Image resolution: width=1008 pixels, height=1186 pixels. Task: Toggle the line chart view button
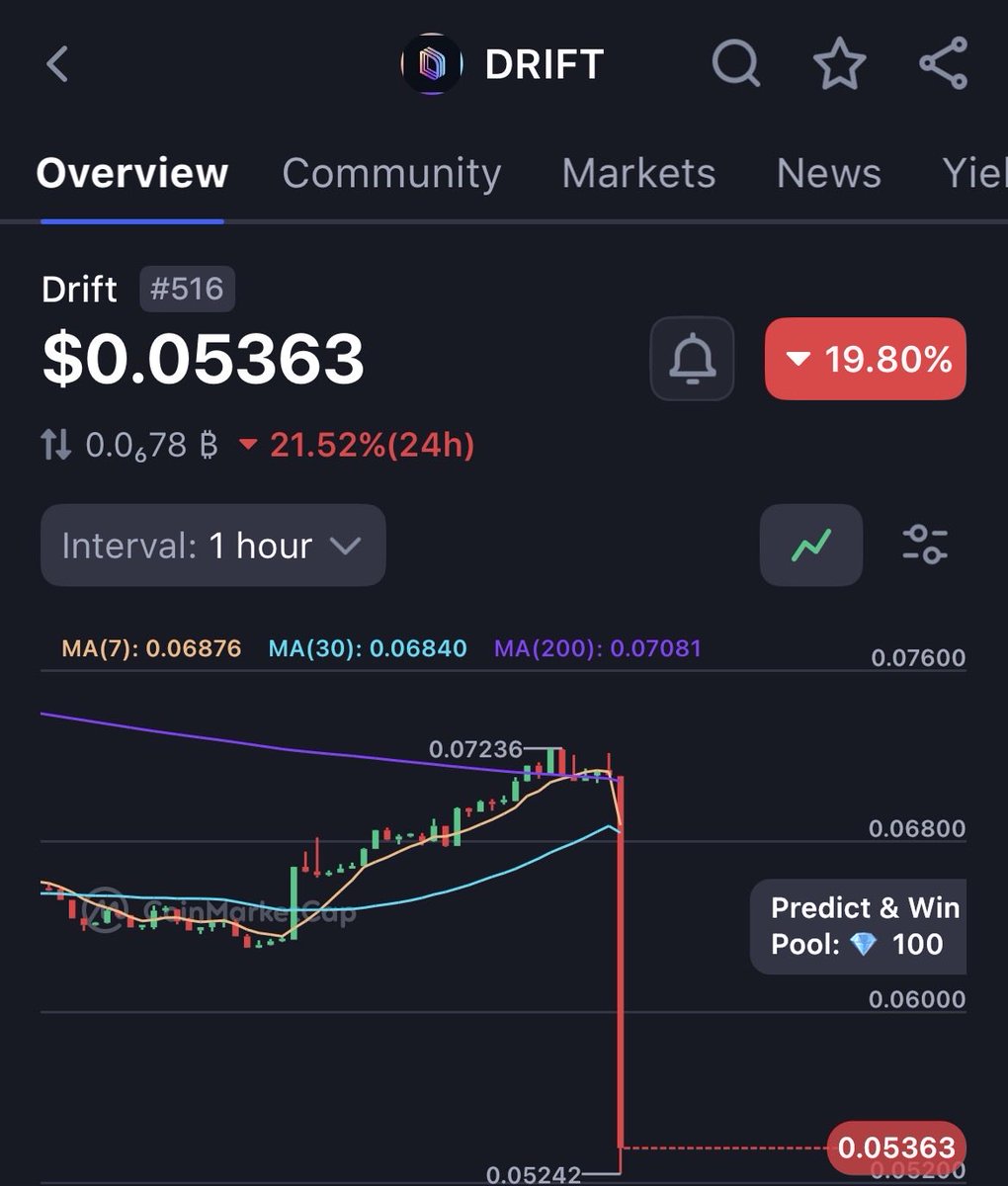pos(810,545)
